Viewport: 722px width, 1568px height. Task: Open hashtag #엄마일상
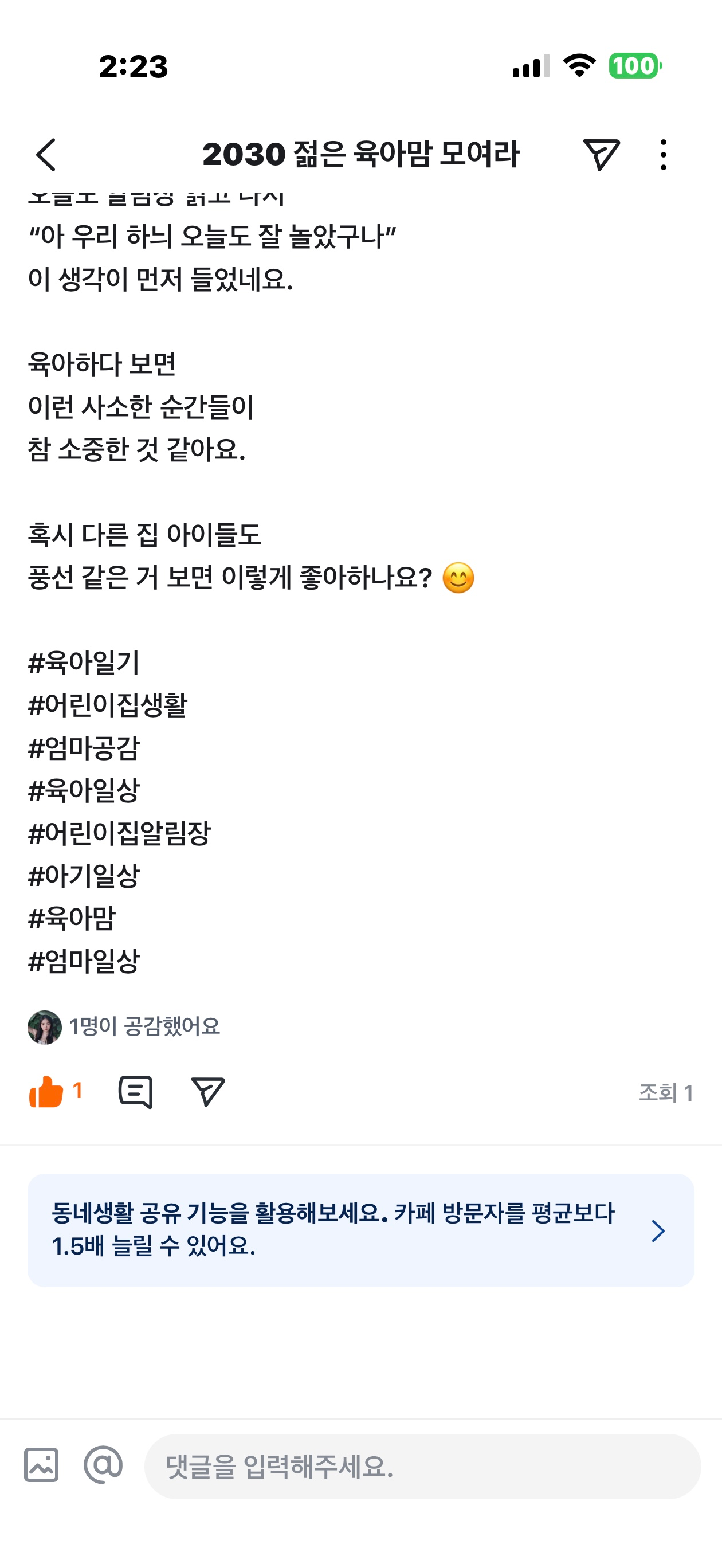tap(84, 961)
